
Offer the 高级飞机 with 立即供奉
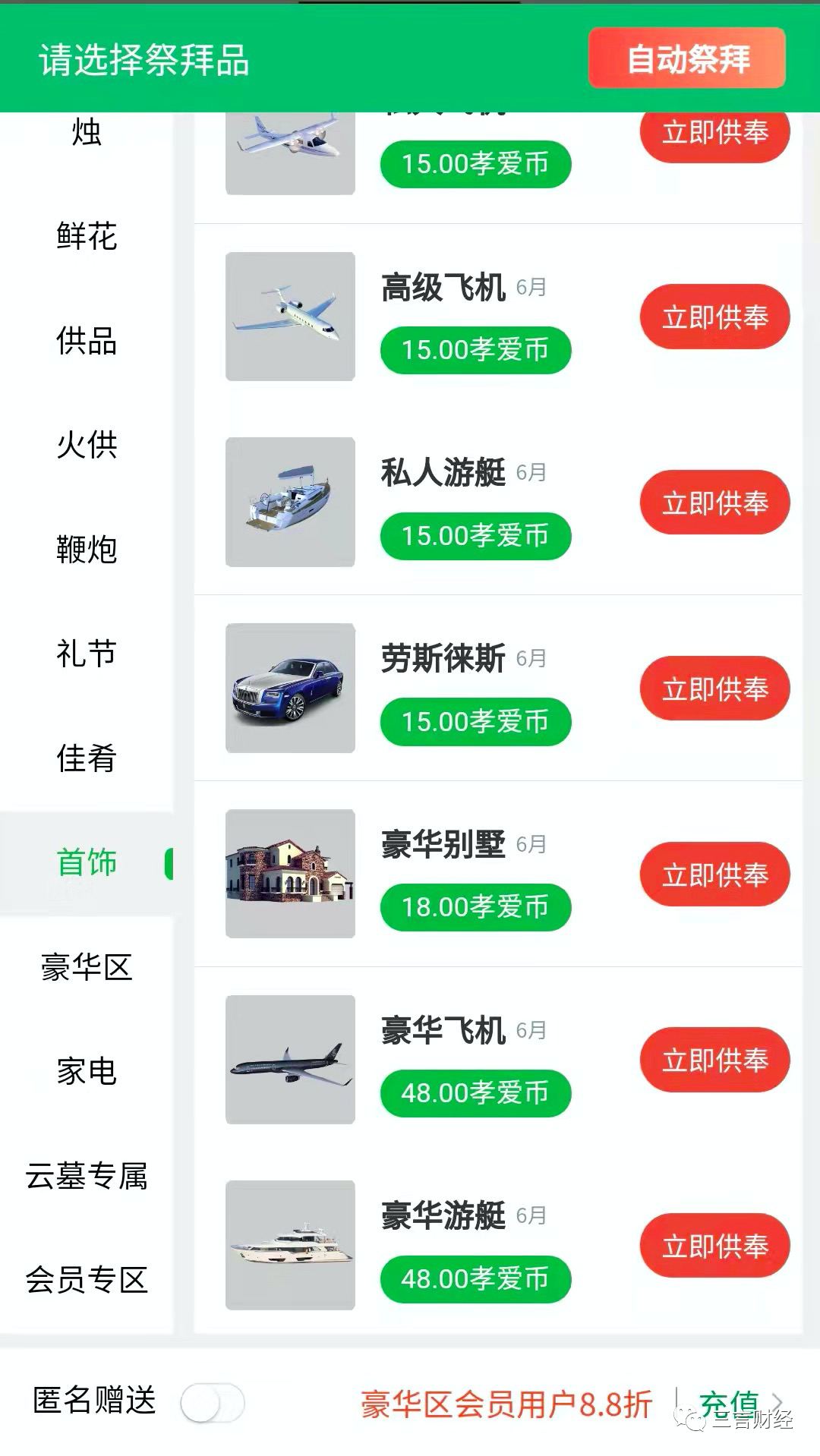(x=714, y=317)
